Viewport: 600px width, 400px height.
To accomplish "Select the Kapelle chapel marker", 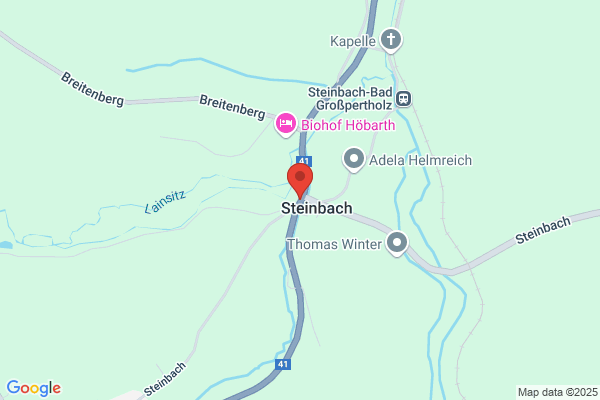I will pyautogui.click(x=391, y=40).
